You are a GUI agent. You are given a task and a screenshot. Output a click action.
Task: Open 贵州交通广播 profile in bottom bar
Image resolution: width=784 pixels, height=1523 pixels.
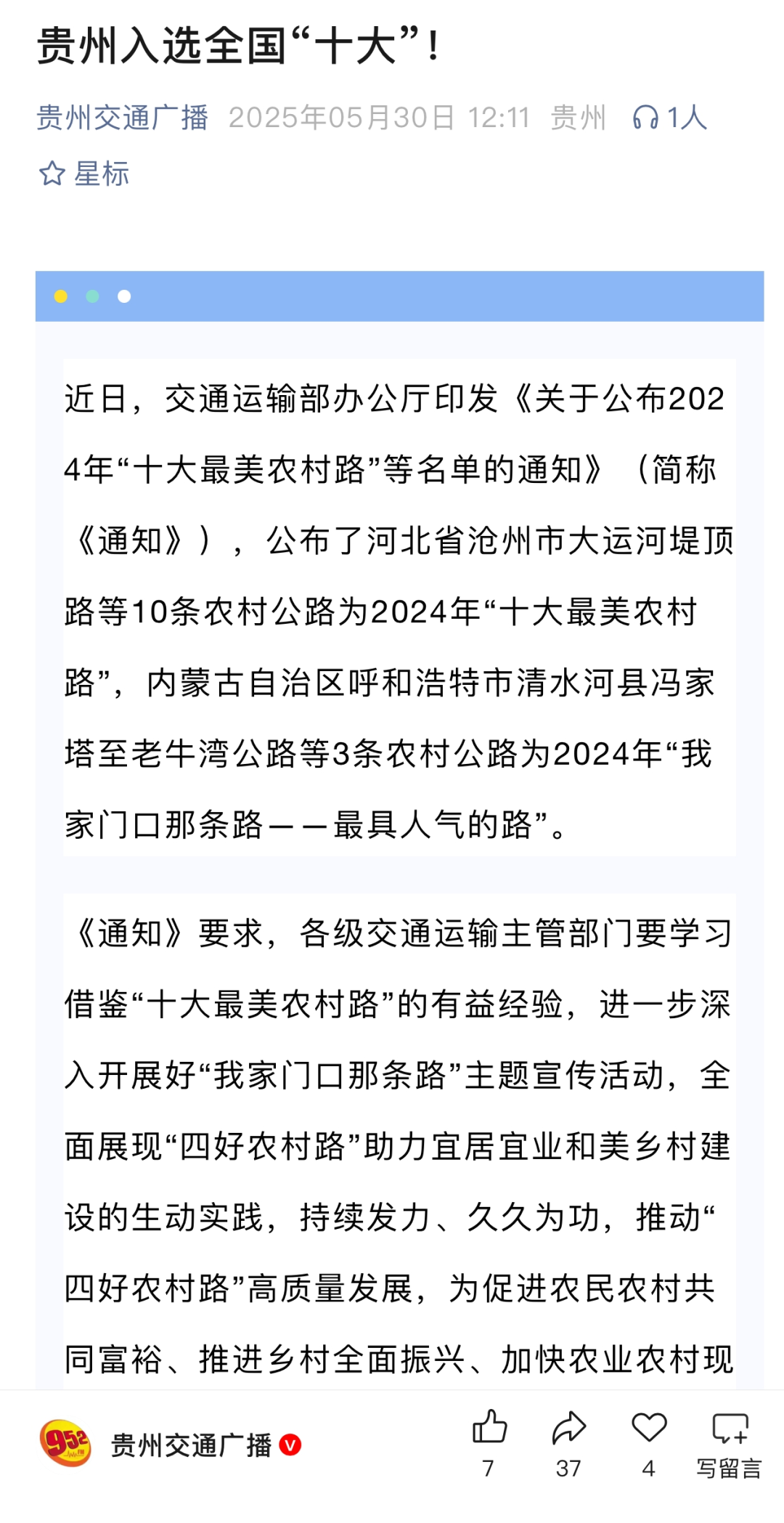click(191, 1445)
